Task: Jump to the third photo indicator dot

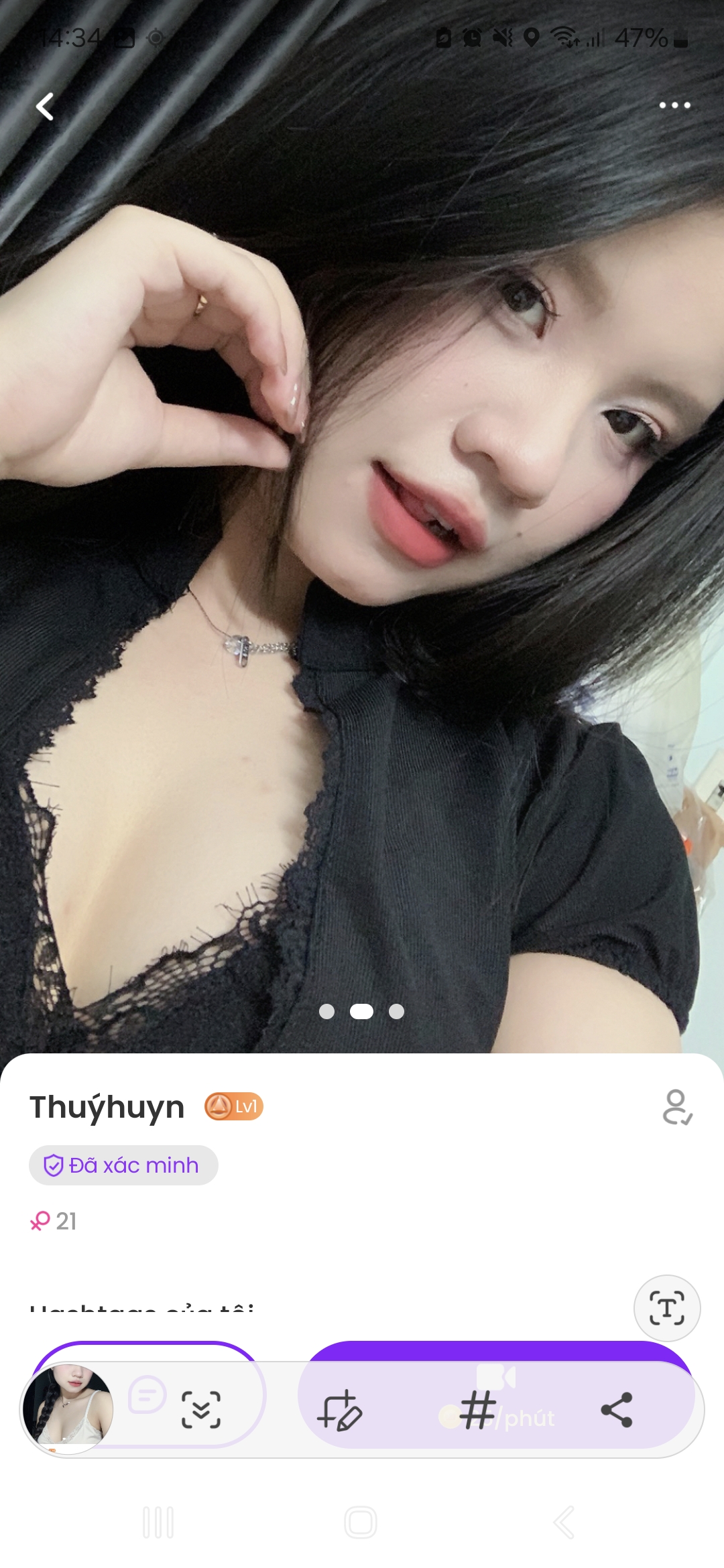Action: pos(396,1011)
